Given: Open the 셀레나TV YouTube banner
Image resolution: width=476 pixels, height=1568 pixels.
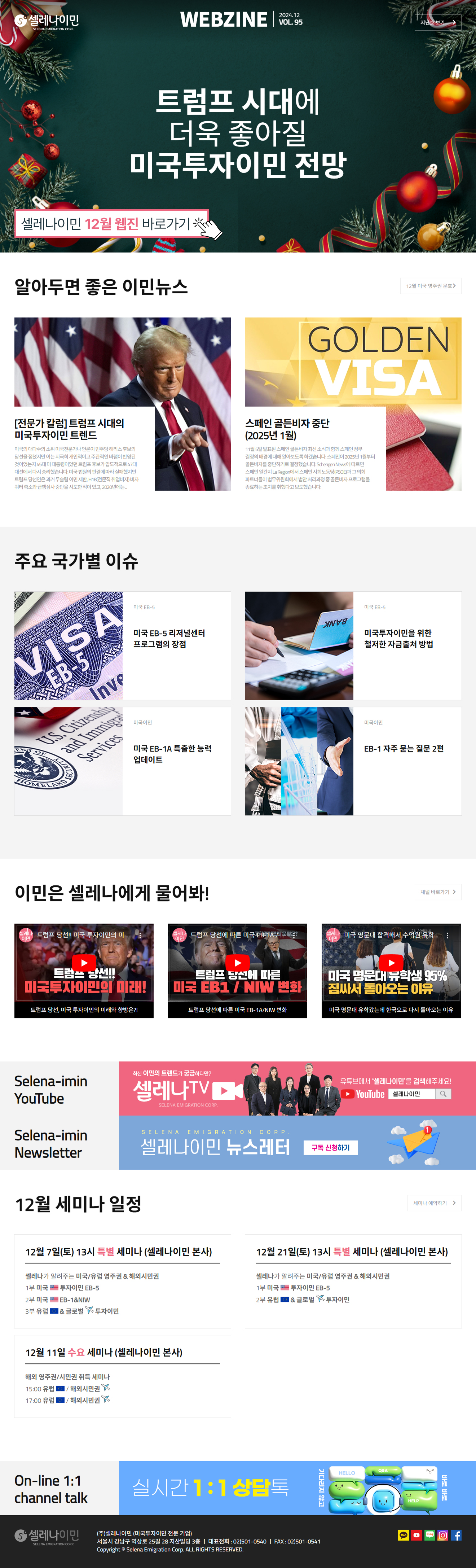Looking at the screenshot, I should click(297, 1089).
